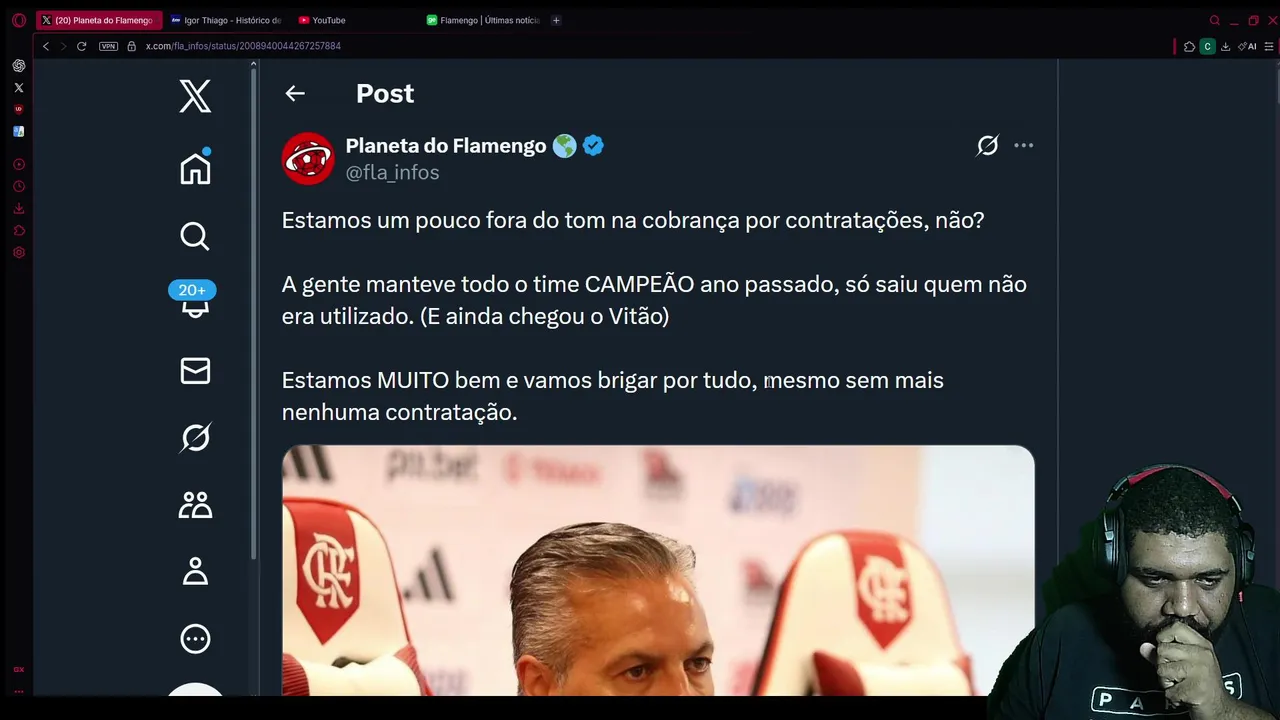Open the notifications bell
The image size is (1280, 720).
(195, 305)
